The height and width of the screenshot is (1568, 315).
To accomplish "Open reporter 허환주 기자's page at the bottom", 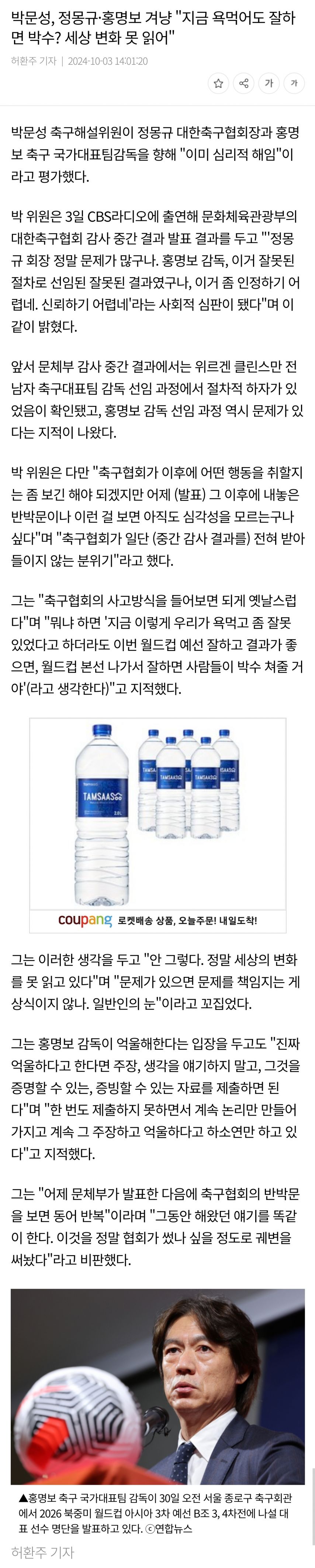I will 43,1551.
